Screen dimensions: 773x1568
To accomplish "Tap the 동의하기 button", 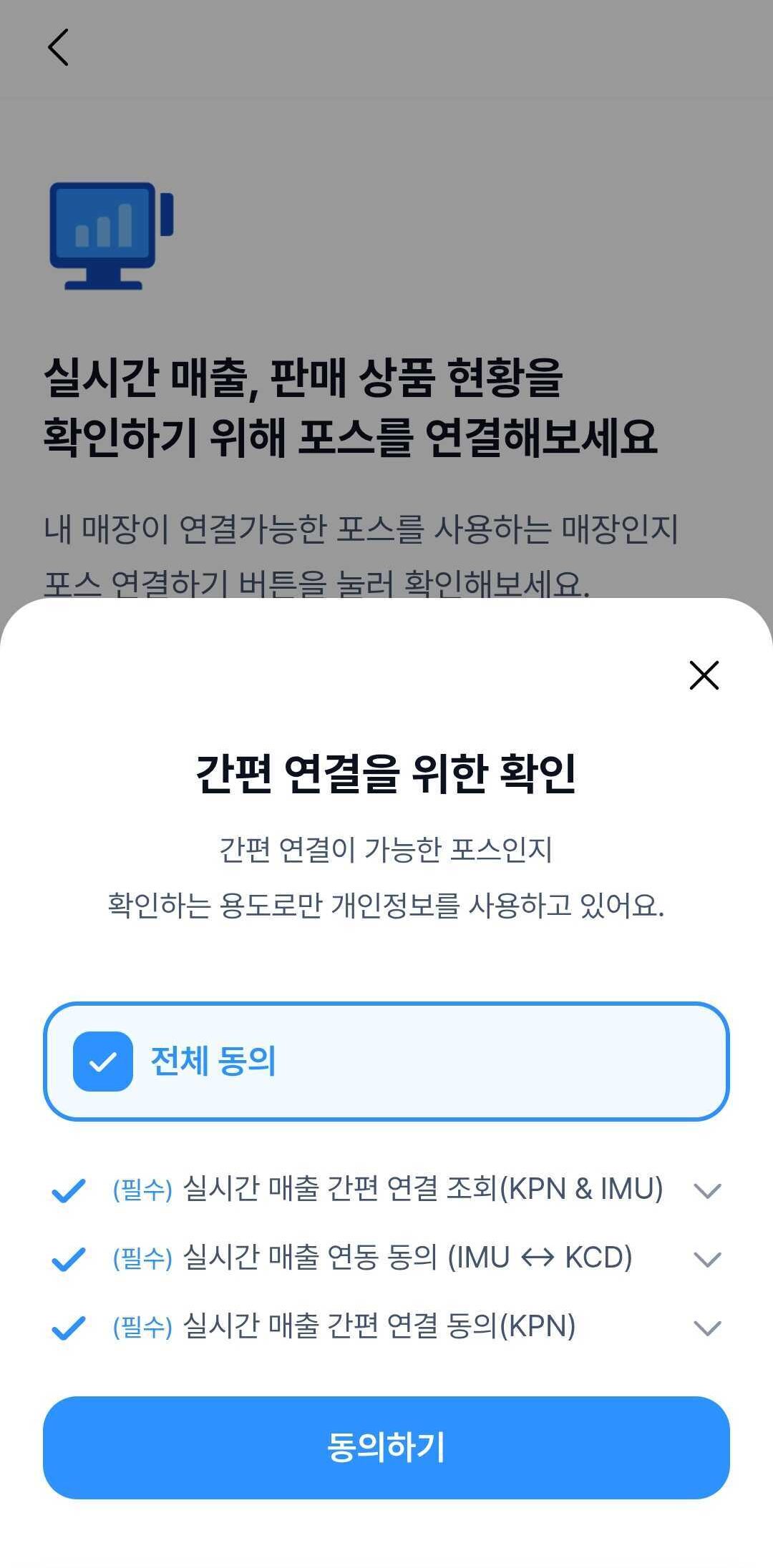I will click(386, 1447).
